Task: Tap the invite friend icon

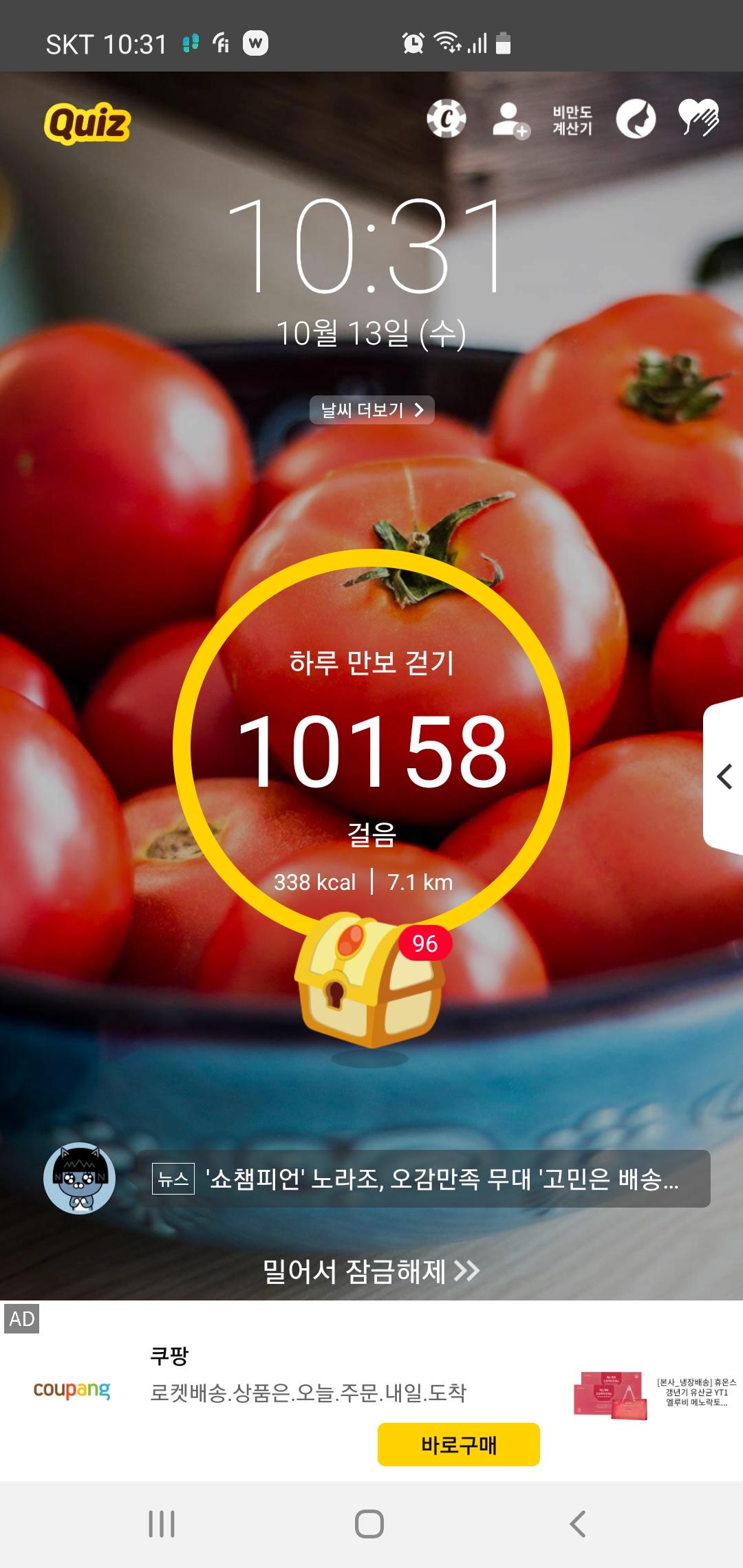Action: [x=510, y=120]
